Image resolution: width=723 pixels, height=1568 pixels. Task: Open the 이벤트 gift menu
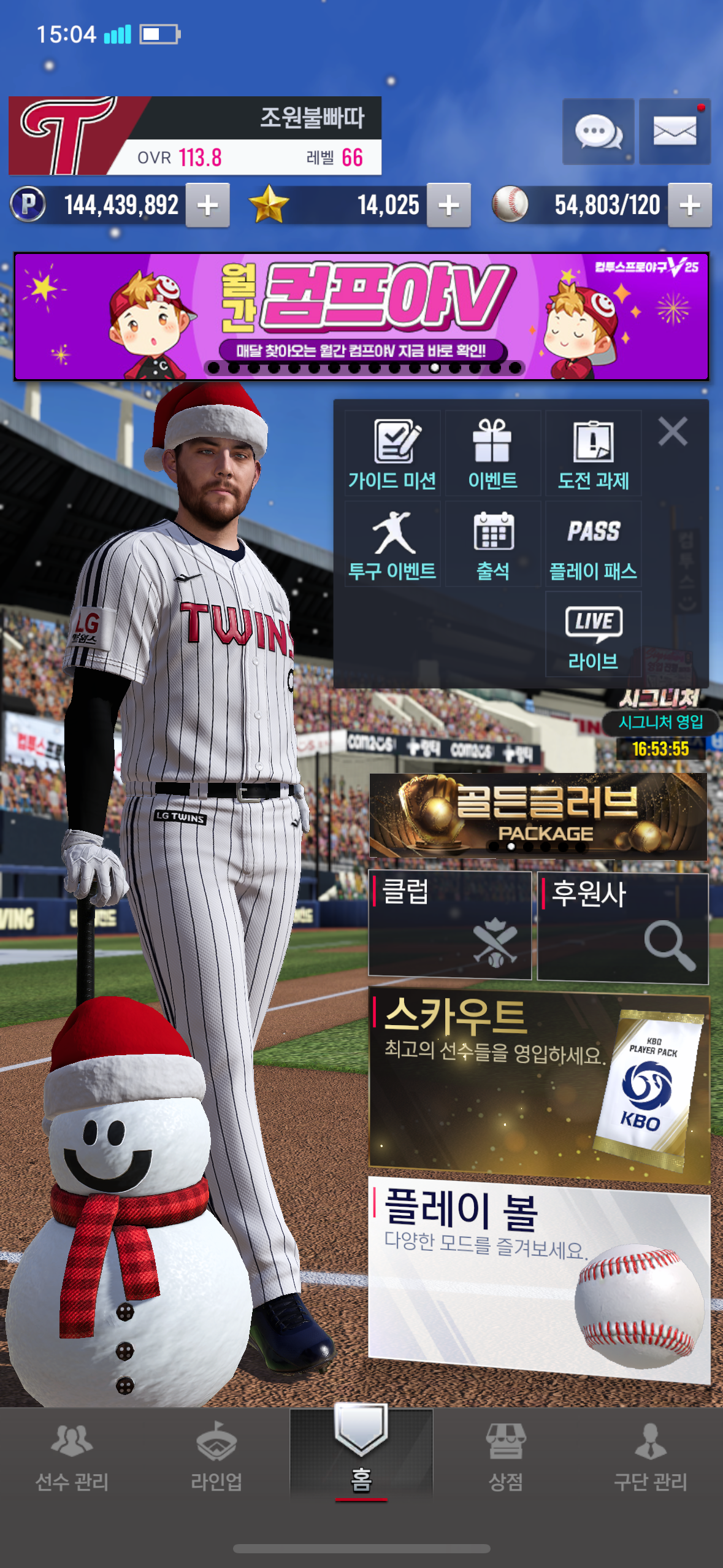492,454
